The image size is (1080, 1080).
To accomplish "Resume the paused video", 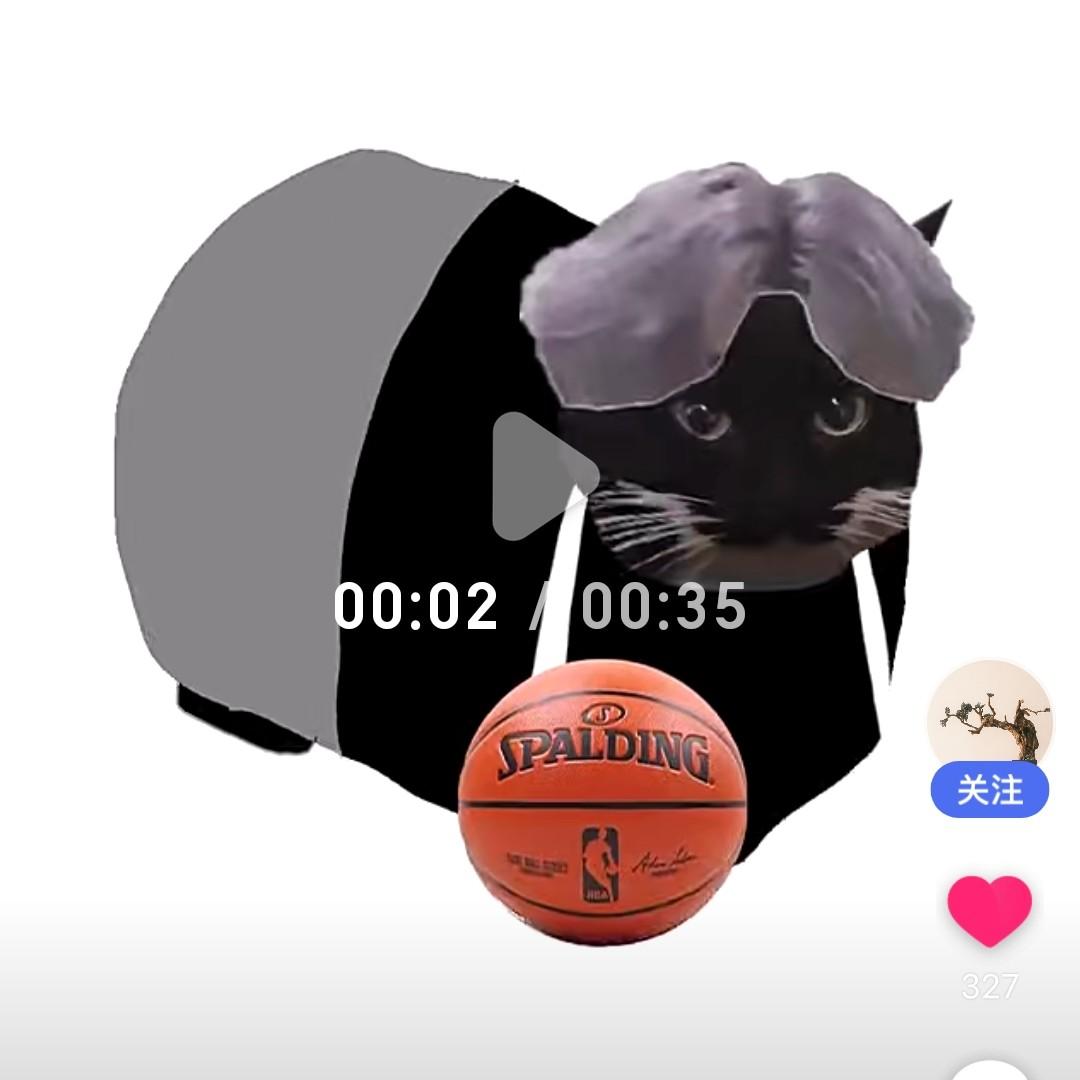I will point(541,476).
